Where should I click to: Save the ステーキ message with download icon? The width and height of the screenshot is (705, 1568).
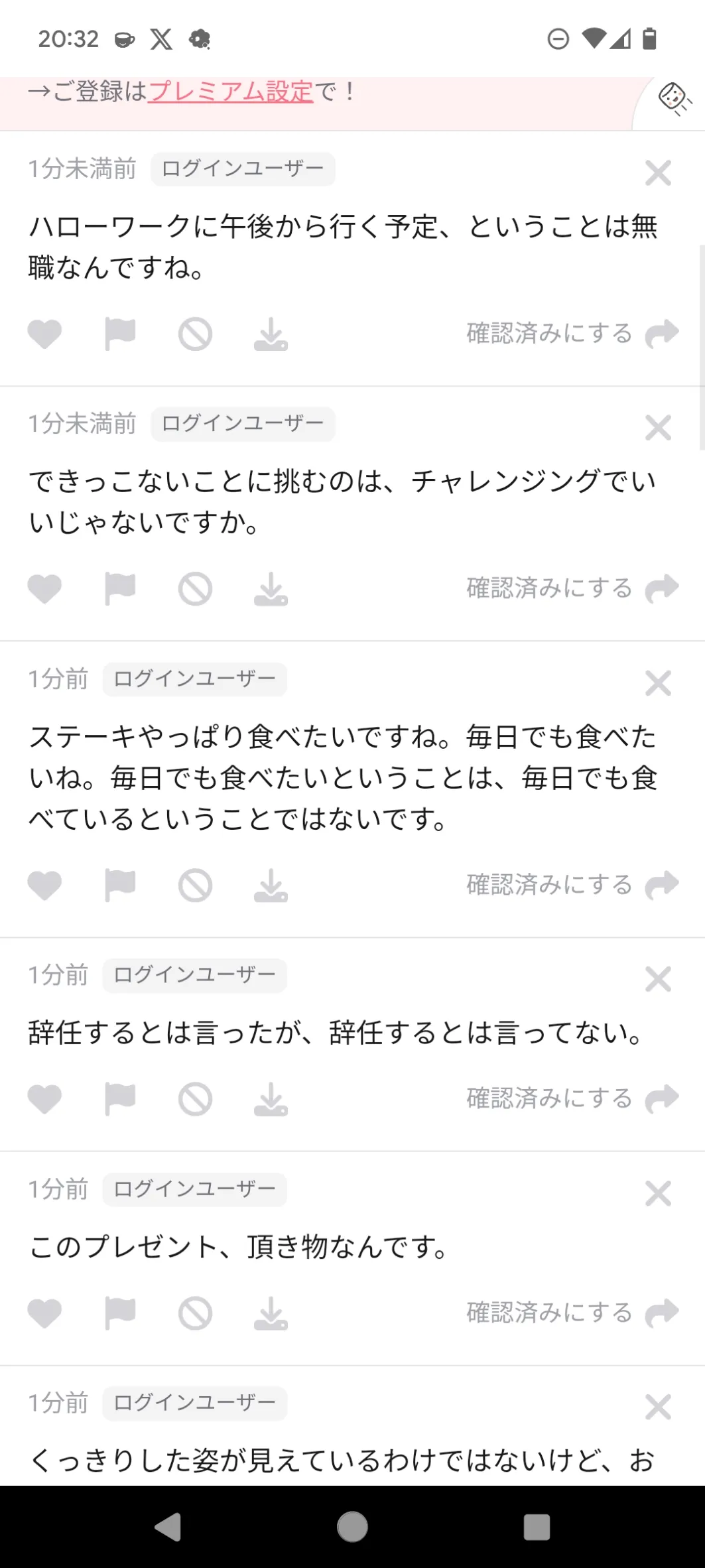click(x=271, y=885)
